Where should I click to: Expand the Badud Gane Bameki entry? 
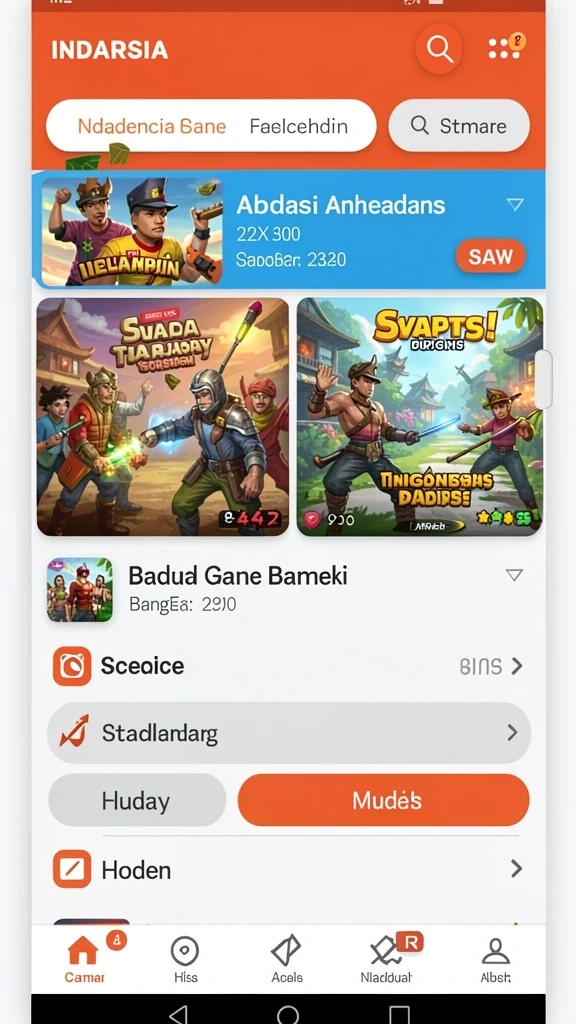coord(514,575)
